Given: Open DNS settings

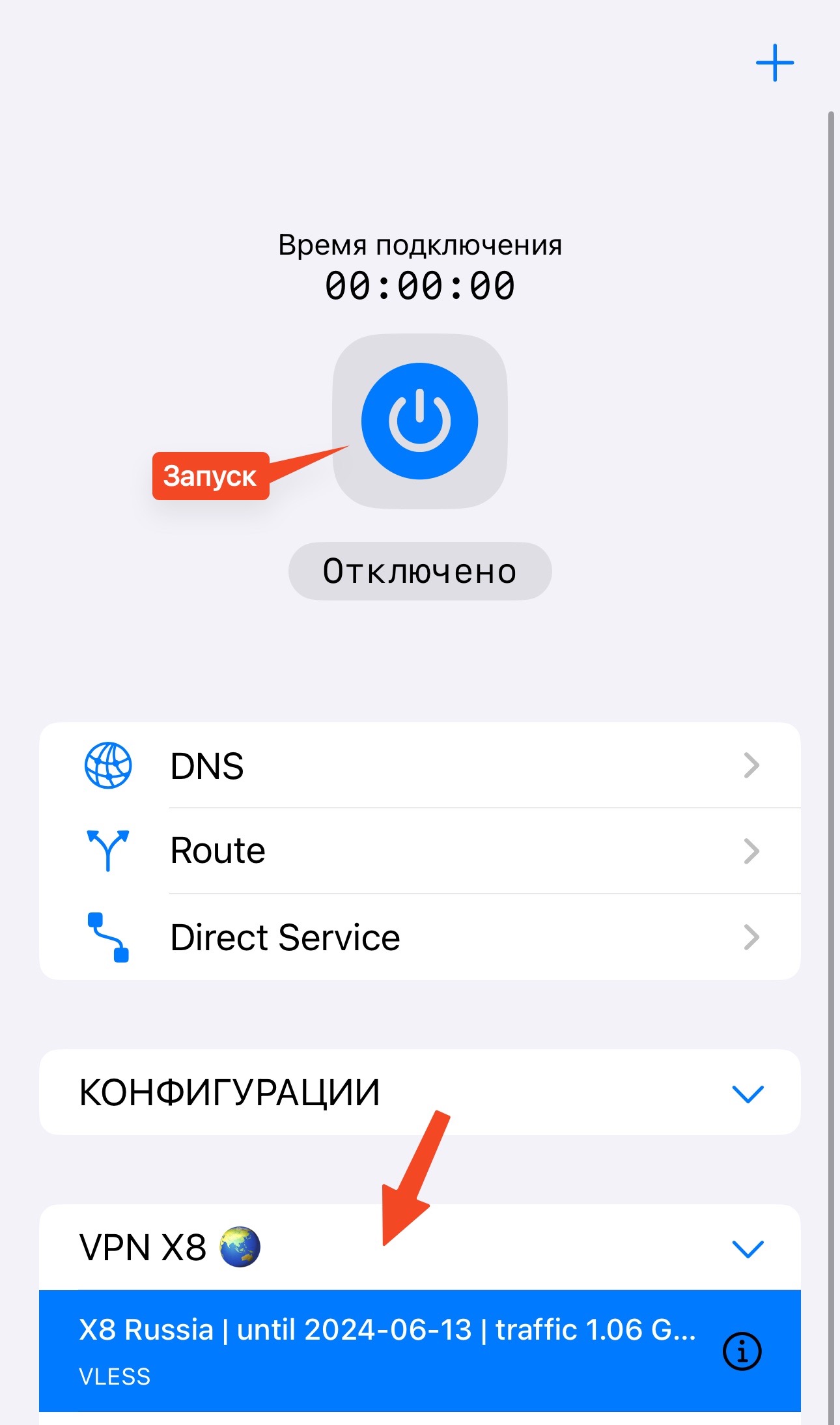Looking at the screenshot, I should tap(419, 766).
